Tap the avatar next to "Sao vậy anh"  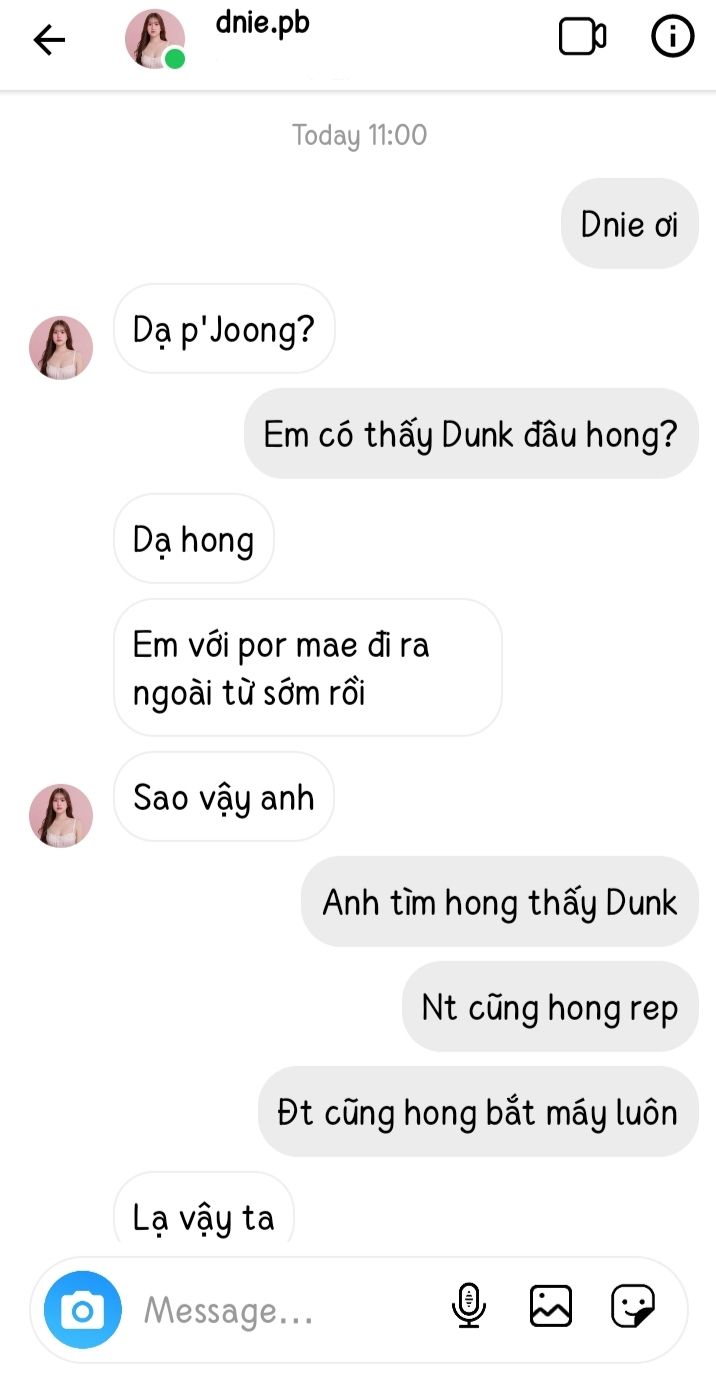click(61, 816)
